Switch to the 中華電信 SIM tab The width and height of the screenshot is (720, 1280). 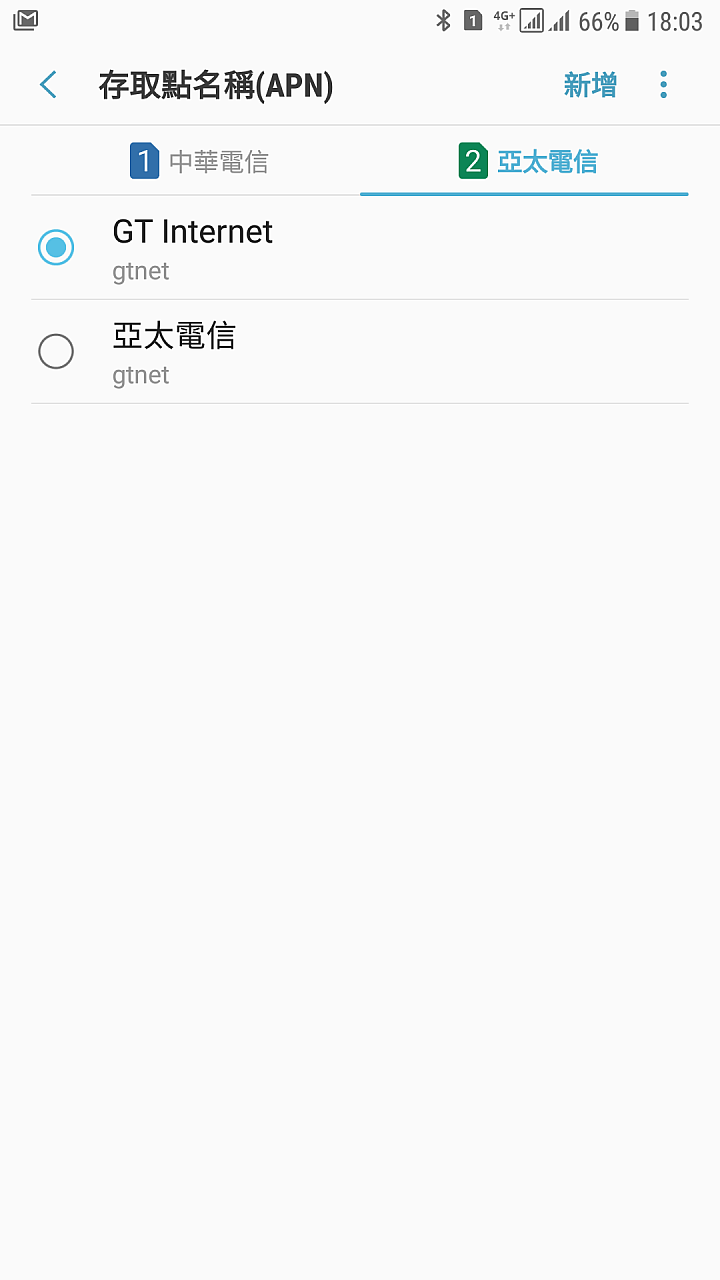(x=200, y=161)
